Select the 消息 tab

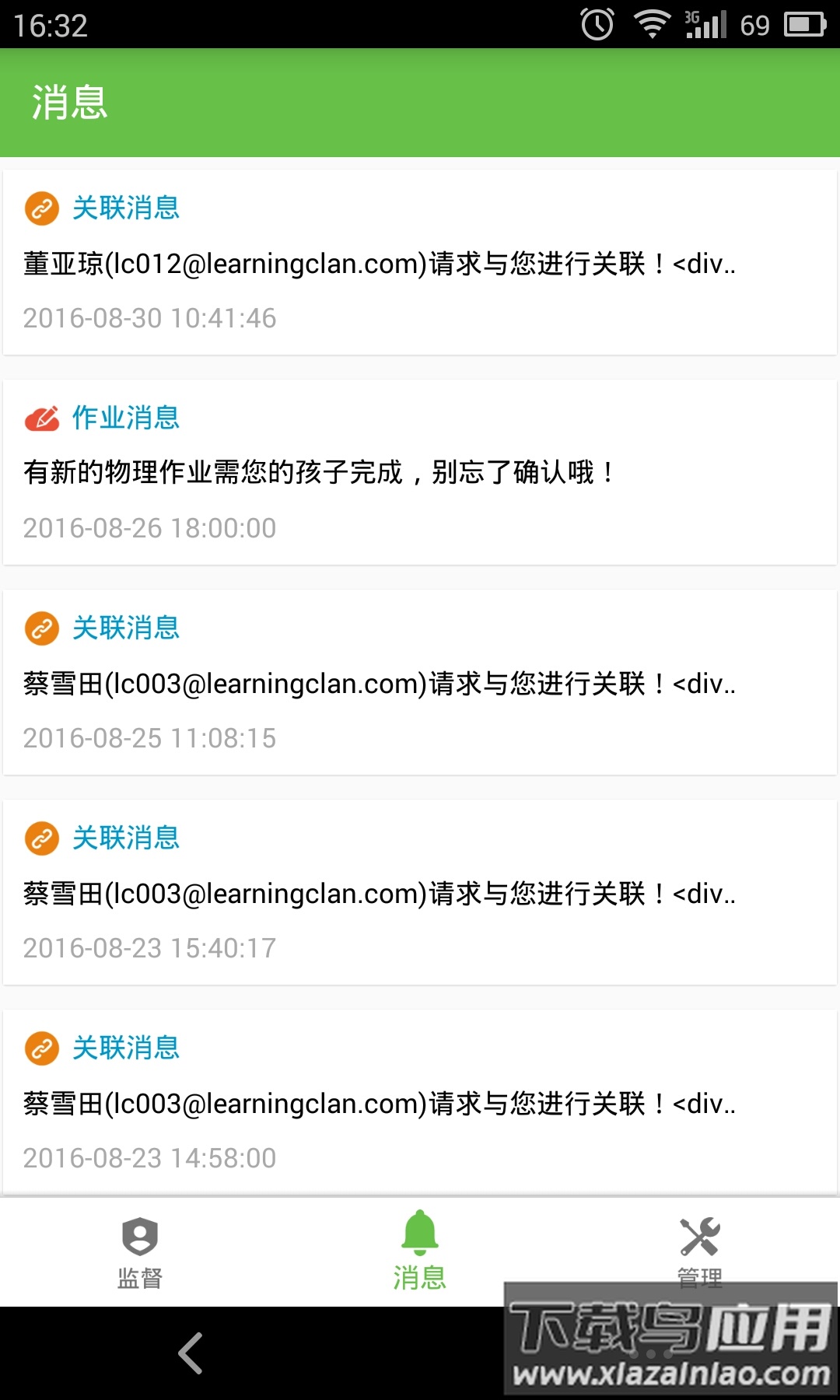[420, 1252]
